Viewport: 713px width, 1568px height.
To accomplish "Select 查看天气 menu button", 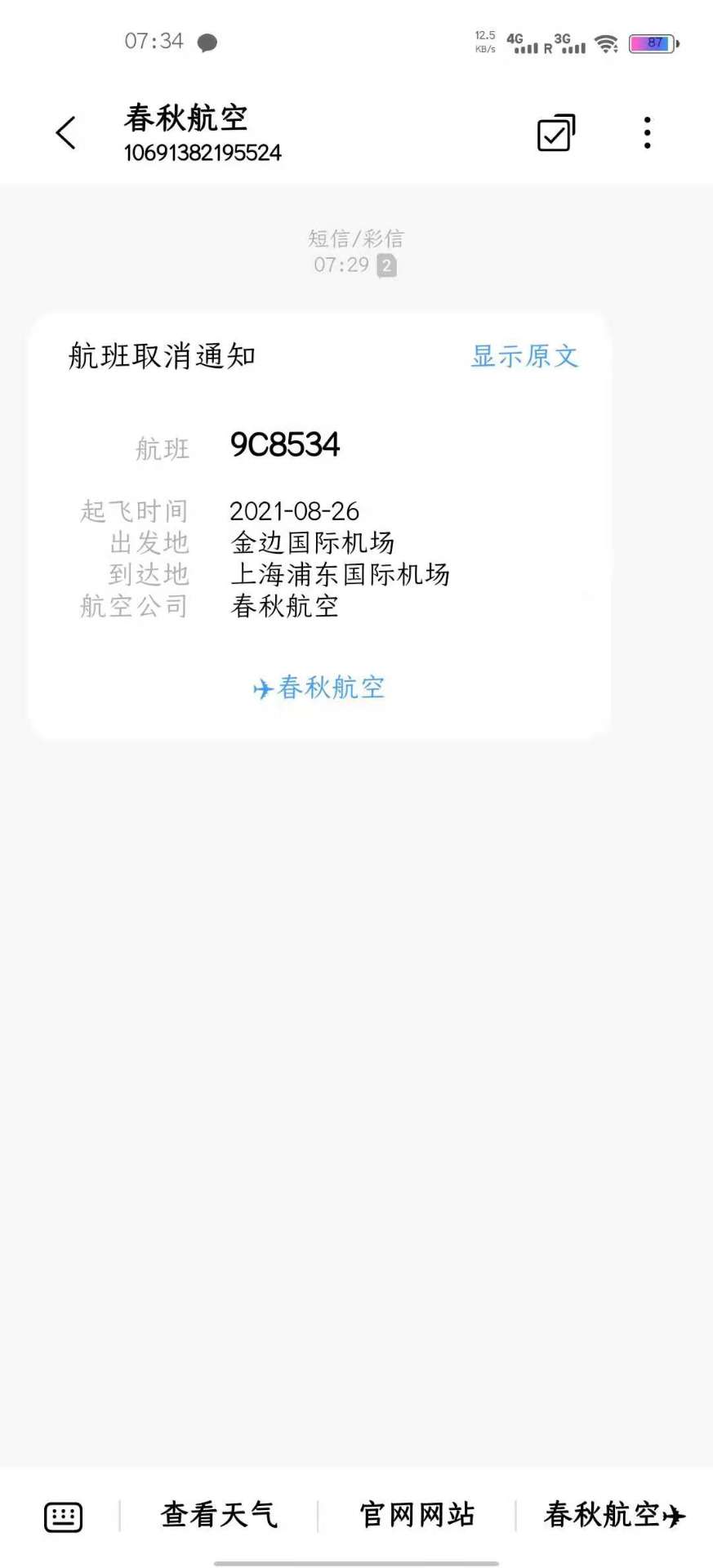I will pos(219,1515).
